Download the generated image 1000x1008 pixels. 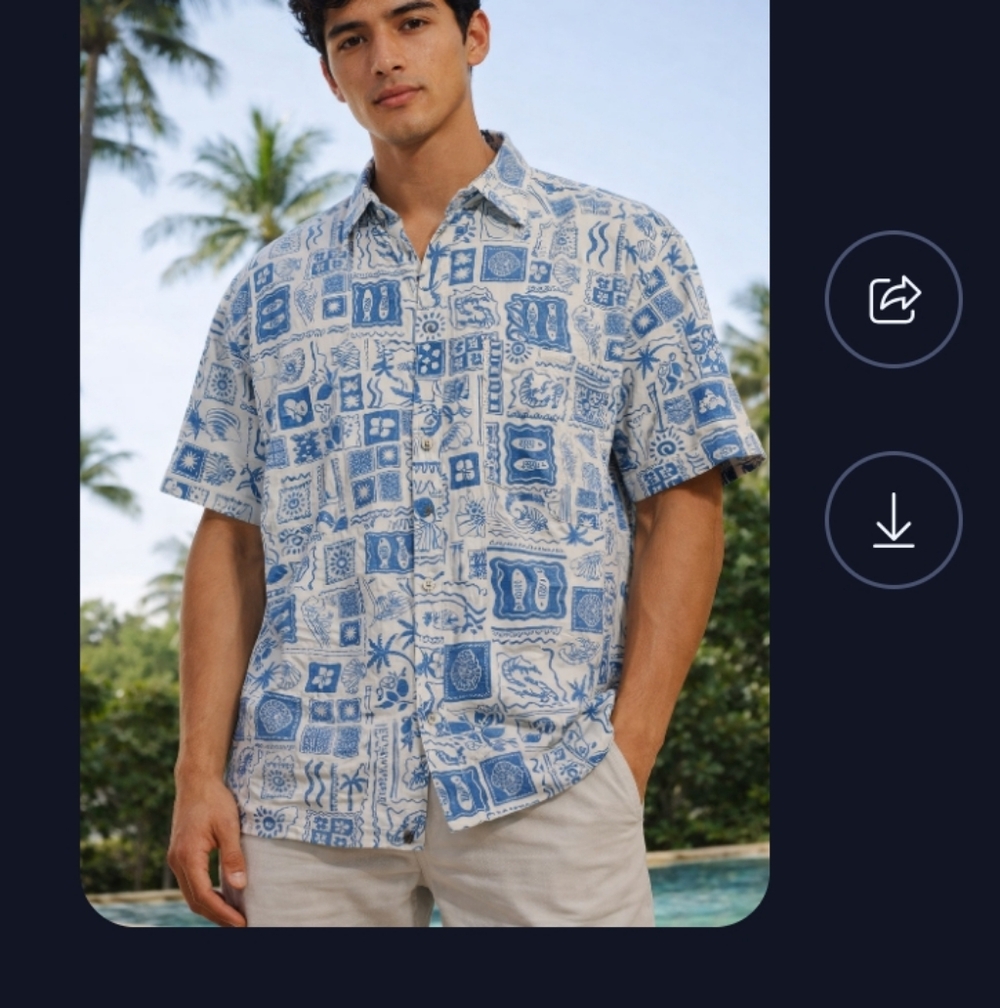point(893,520)
